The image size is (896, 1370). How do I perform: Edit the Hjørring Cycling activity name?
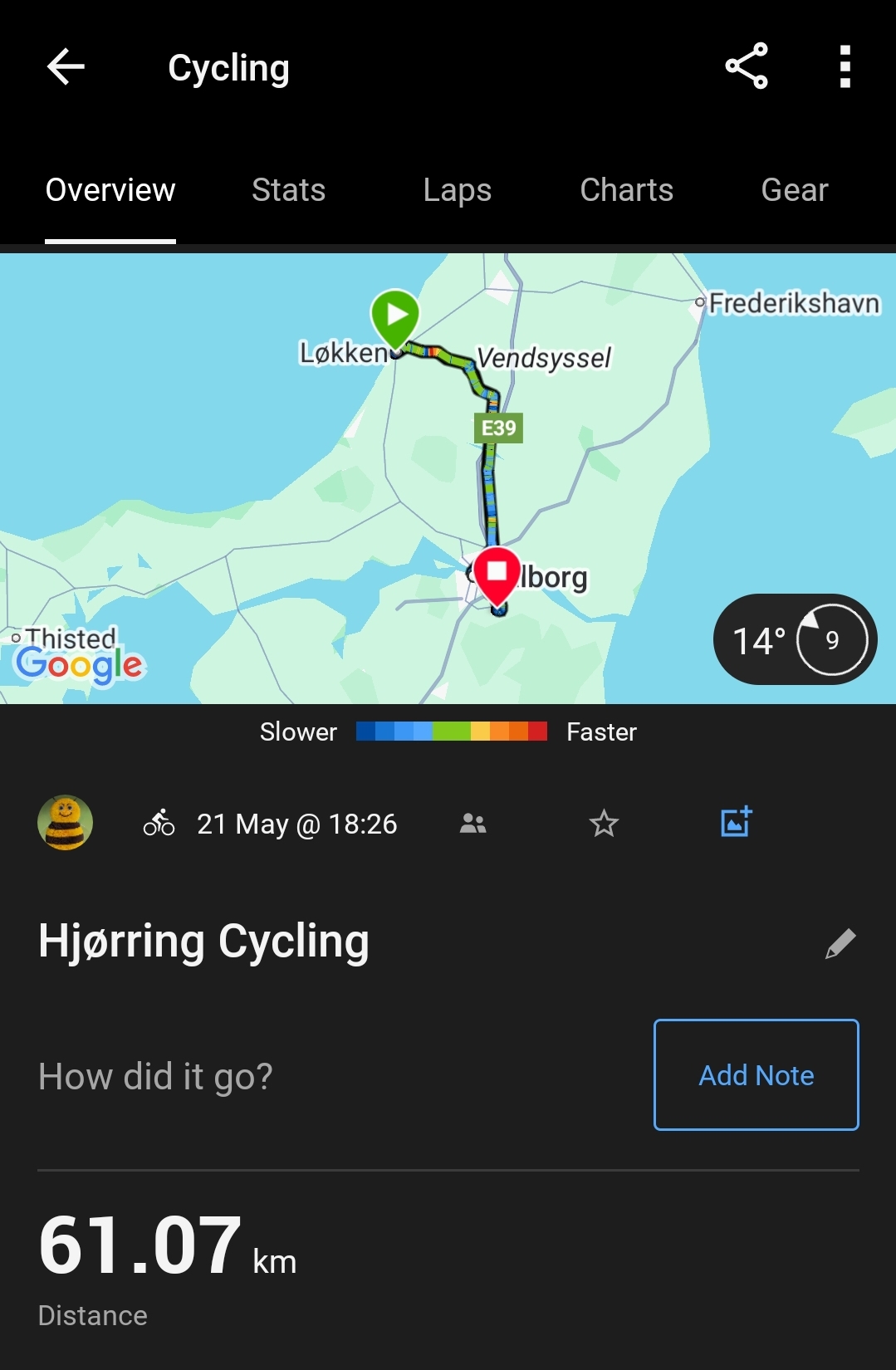point(840,944)
